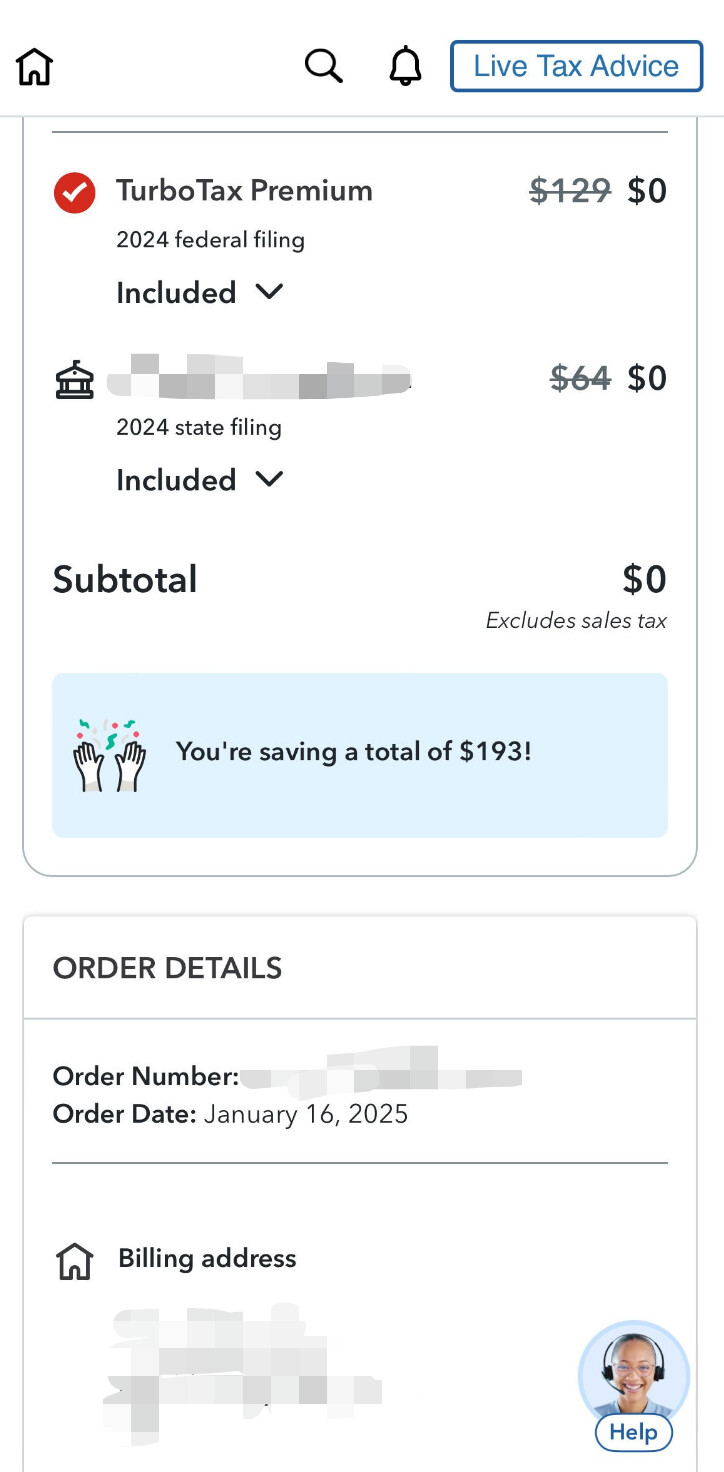Viewport: 724px width, 1472px height.
Task: Tap the Live Tax Advice button
Action: 576,66
